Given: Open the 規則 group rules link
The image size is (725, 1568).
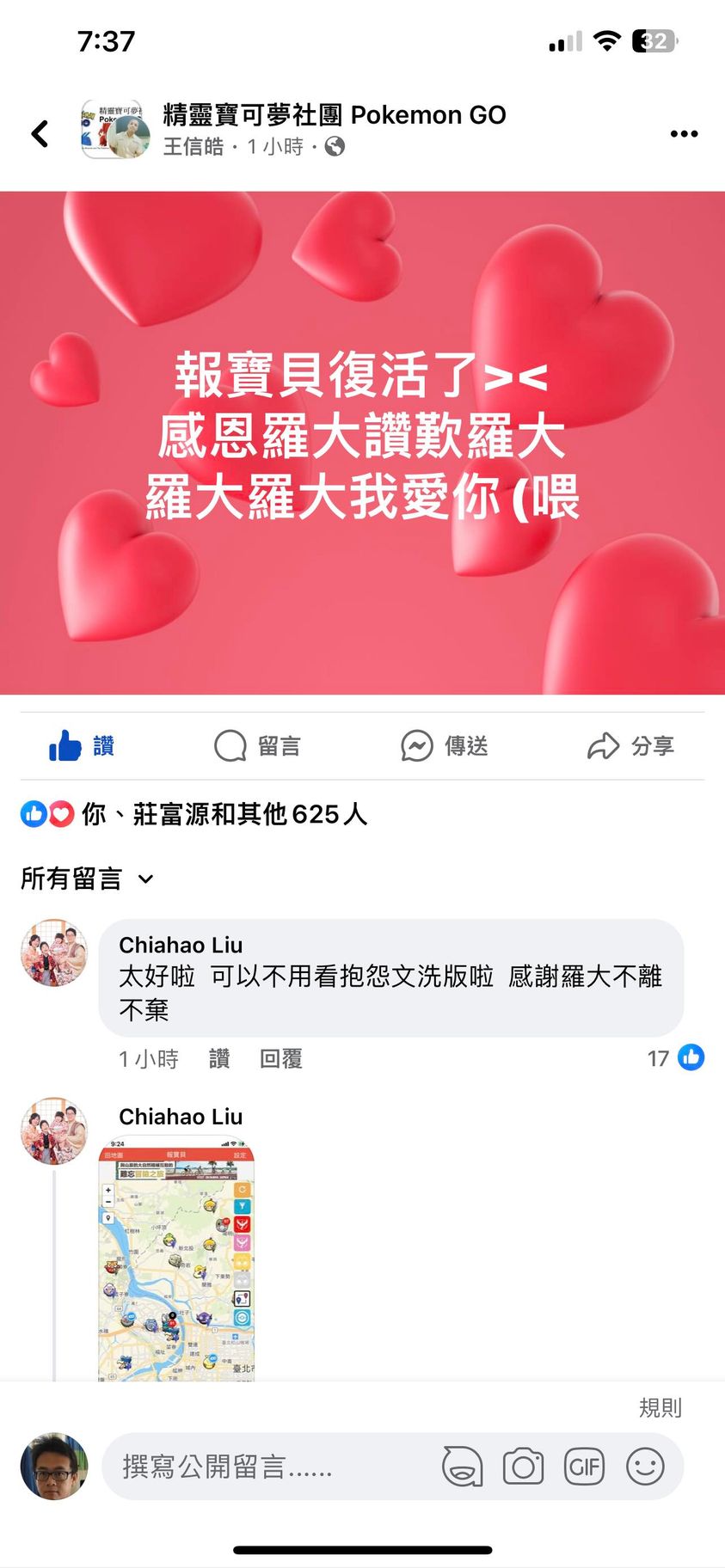Looking at the screenshot, I should point(660,1407).
